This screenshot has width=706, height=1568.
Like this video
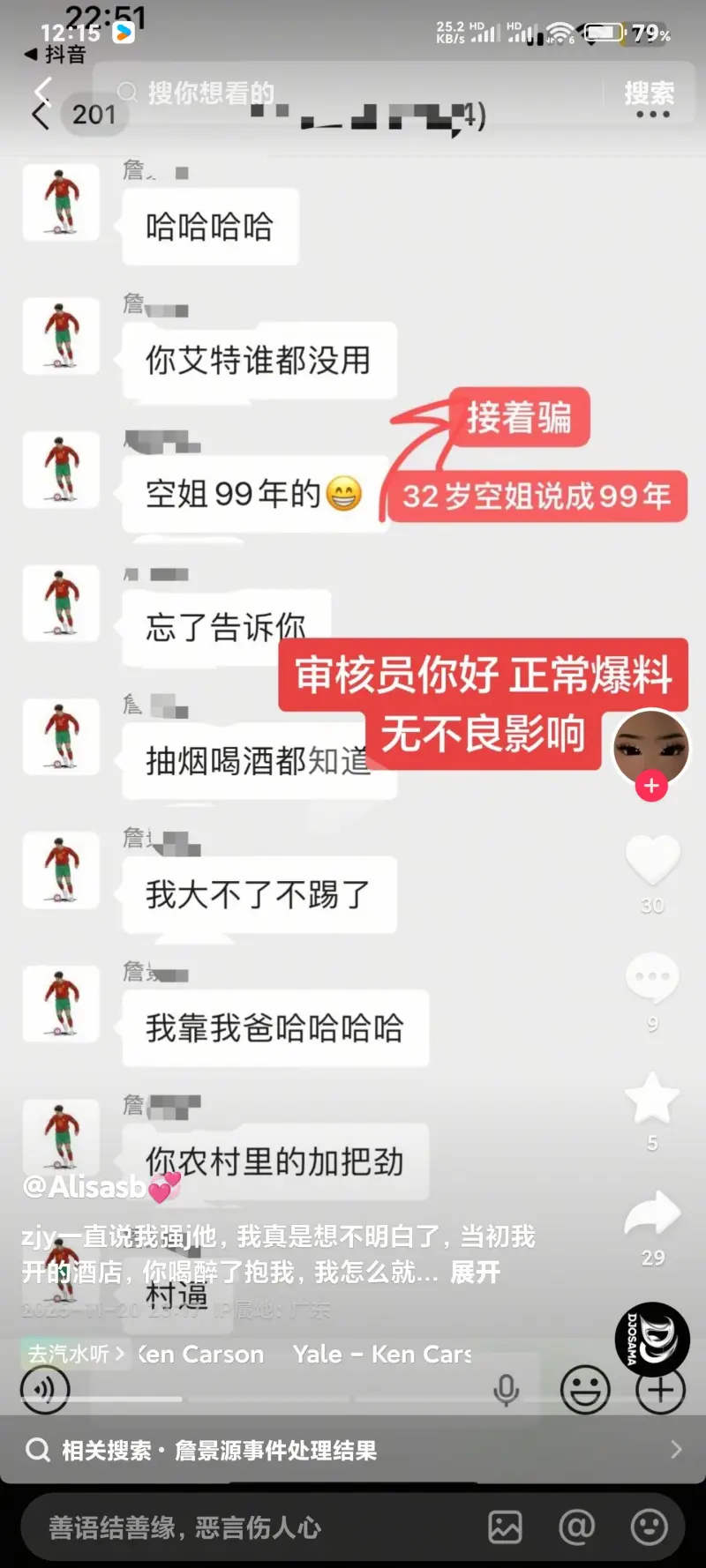[x=652, y=861]
